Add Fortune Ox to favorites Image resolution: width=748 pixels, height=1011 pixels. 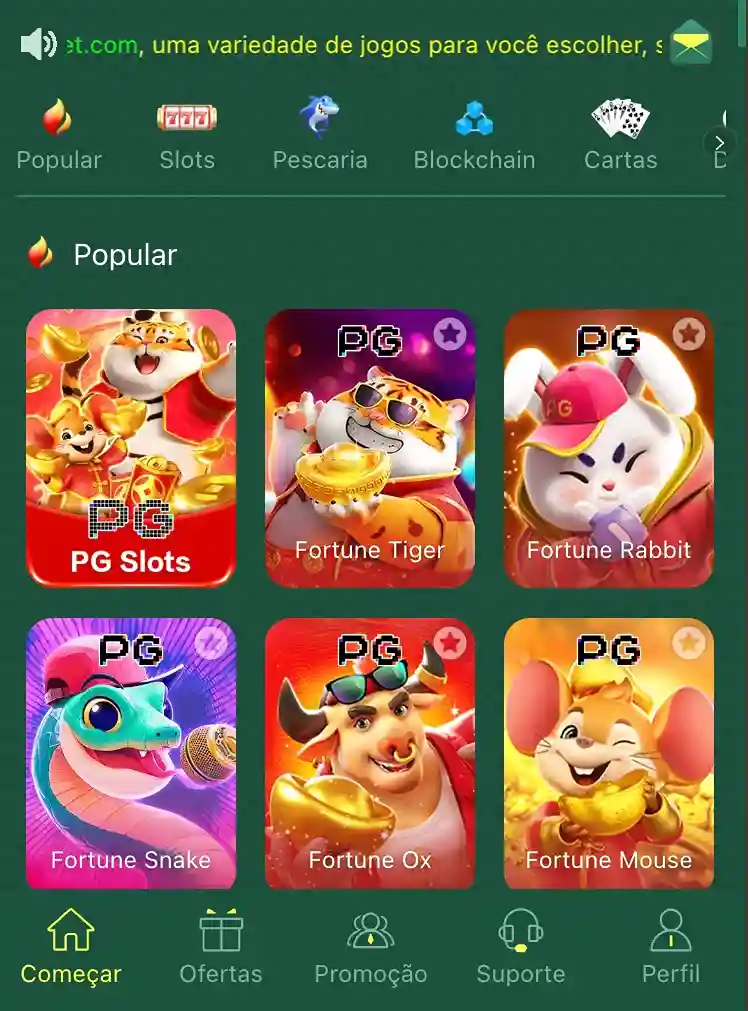coord(450,643)
